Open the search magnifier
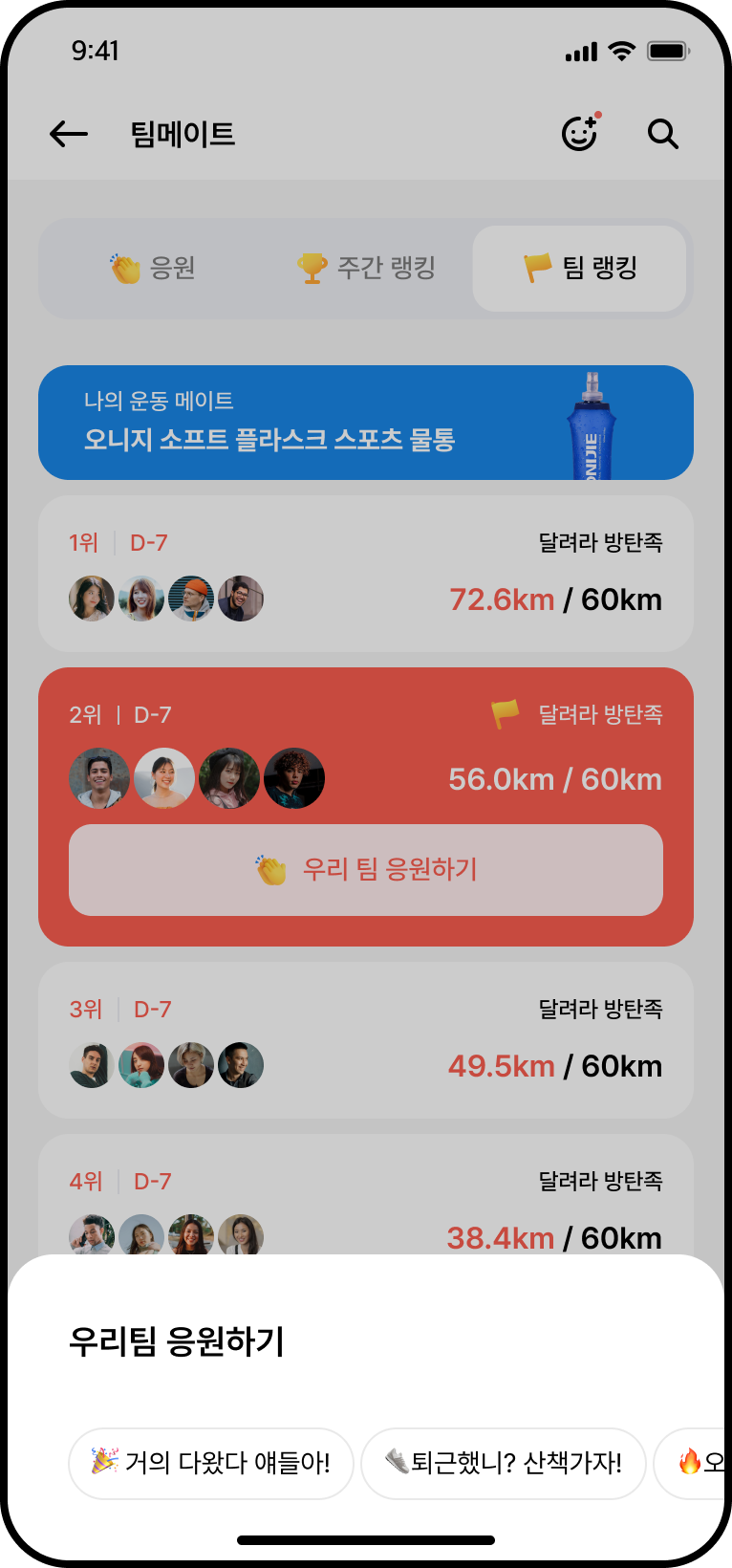 click(662, 134)
